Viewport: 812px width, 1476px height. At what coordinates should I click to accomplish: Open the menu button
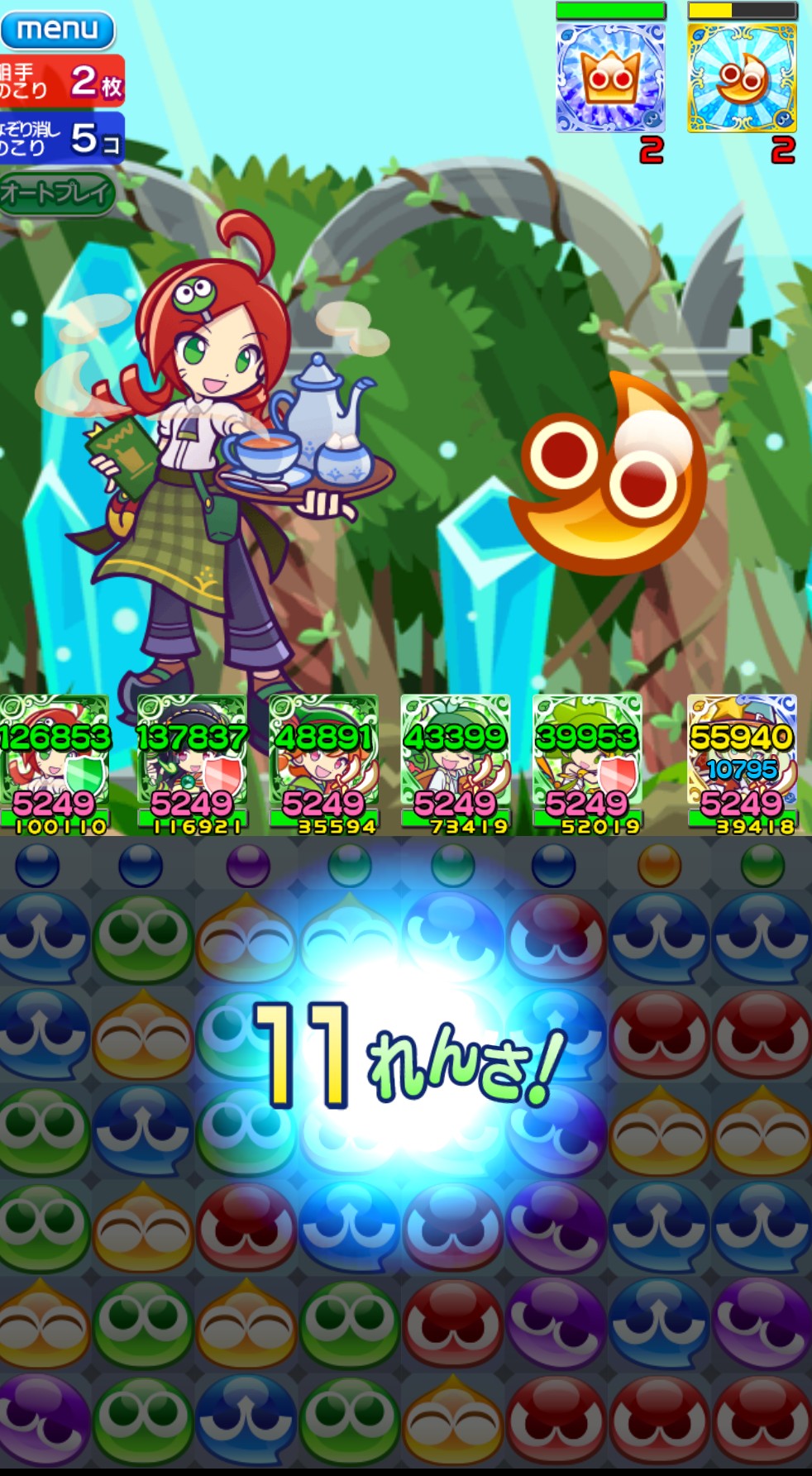coord(56,30)
